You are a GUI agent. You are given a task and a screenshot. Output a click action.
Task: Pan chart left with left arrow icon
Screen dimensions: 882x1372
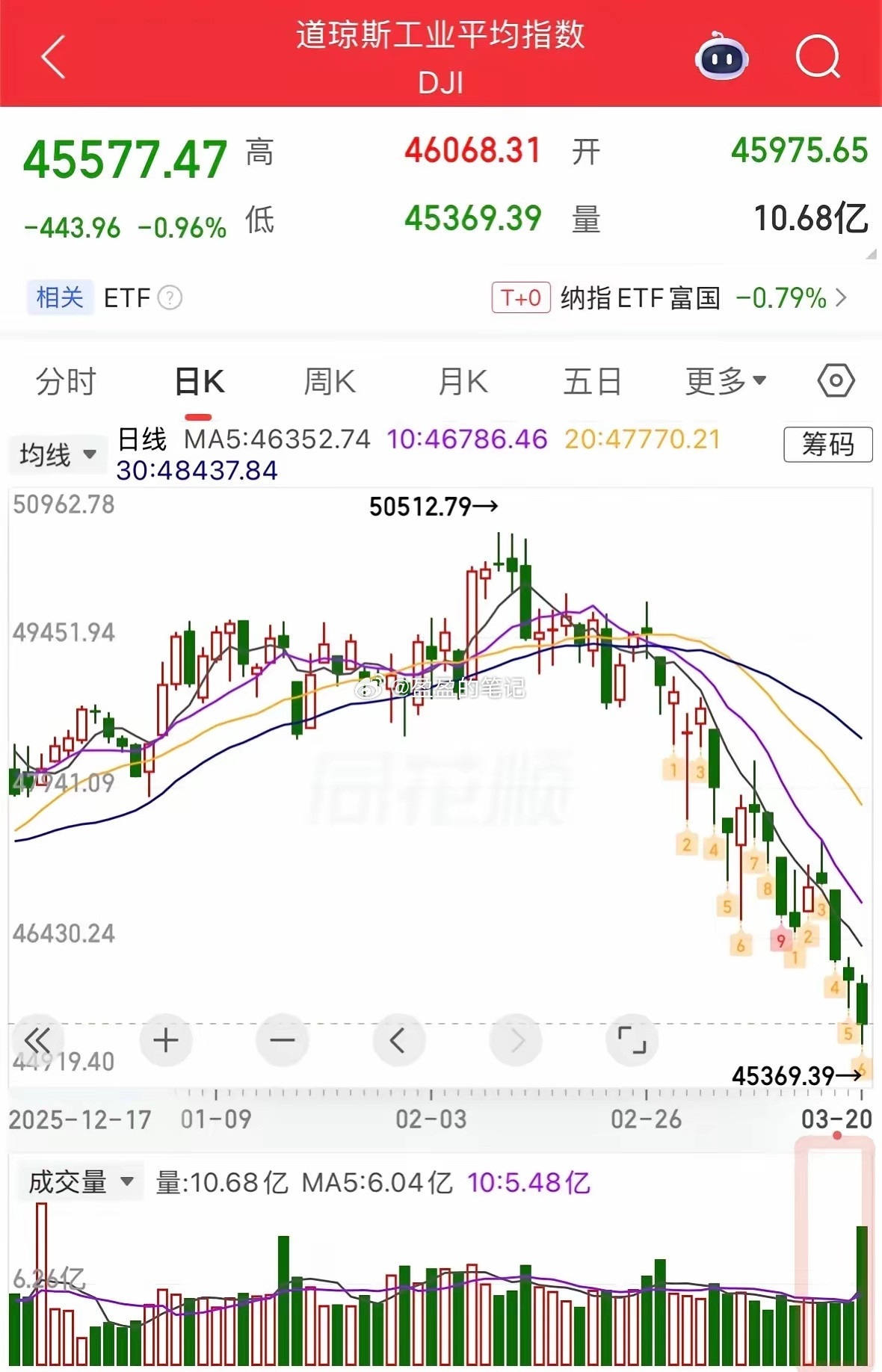click(x=398, y=1039)
